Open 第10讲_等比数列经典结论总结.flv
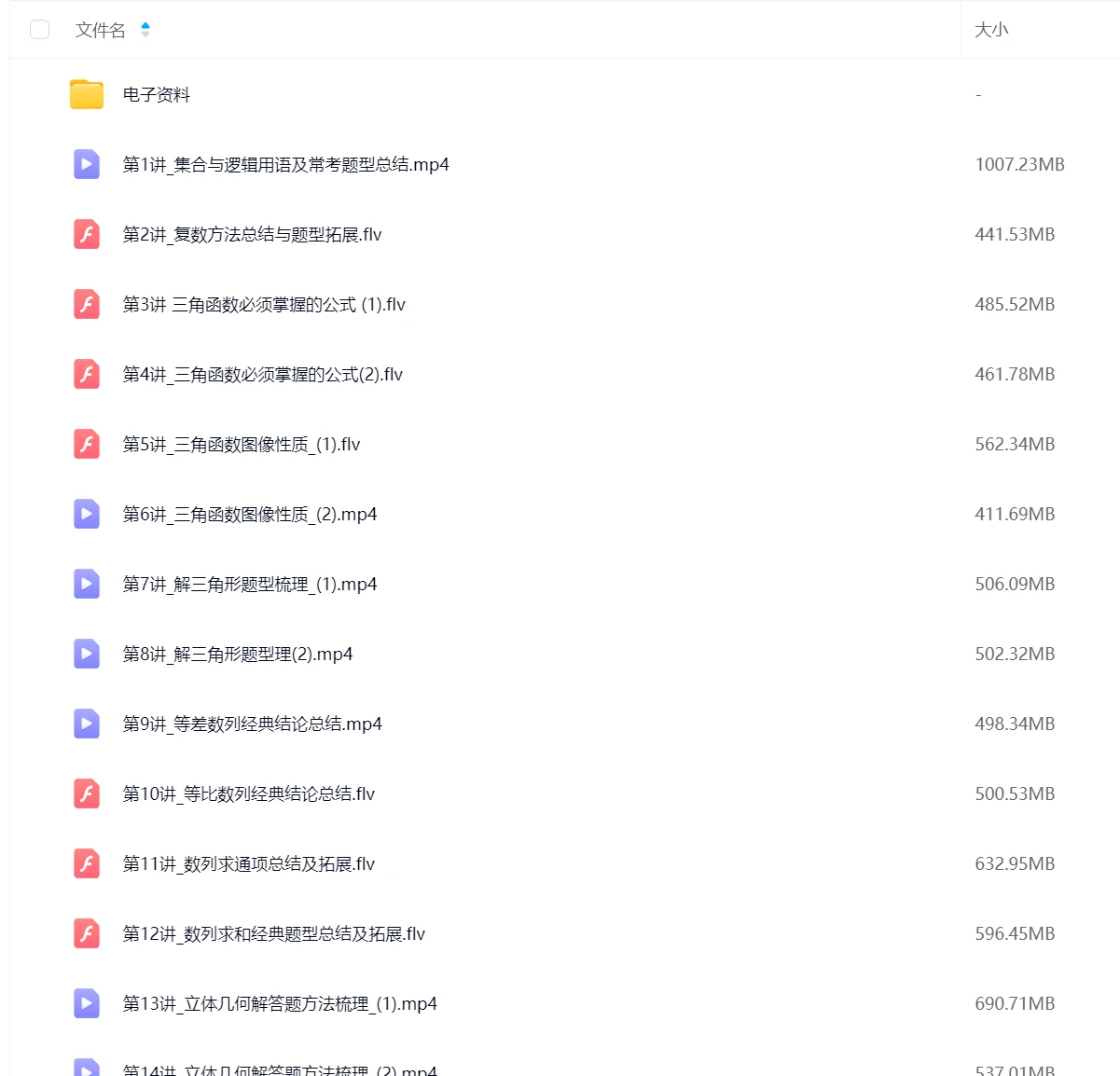Viewport: 1120px width, 1076px height. (248, 794)
